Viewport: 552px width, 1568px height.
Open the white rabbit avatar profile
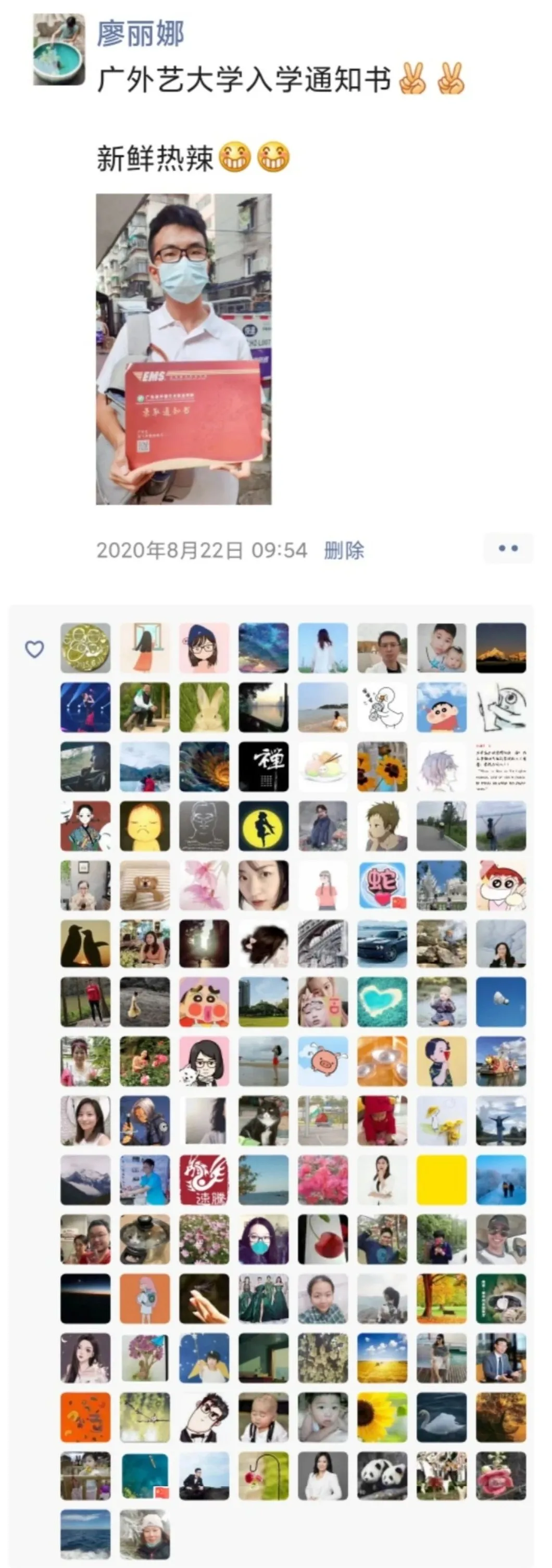204,707
